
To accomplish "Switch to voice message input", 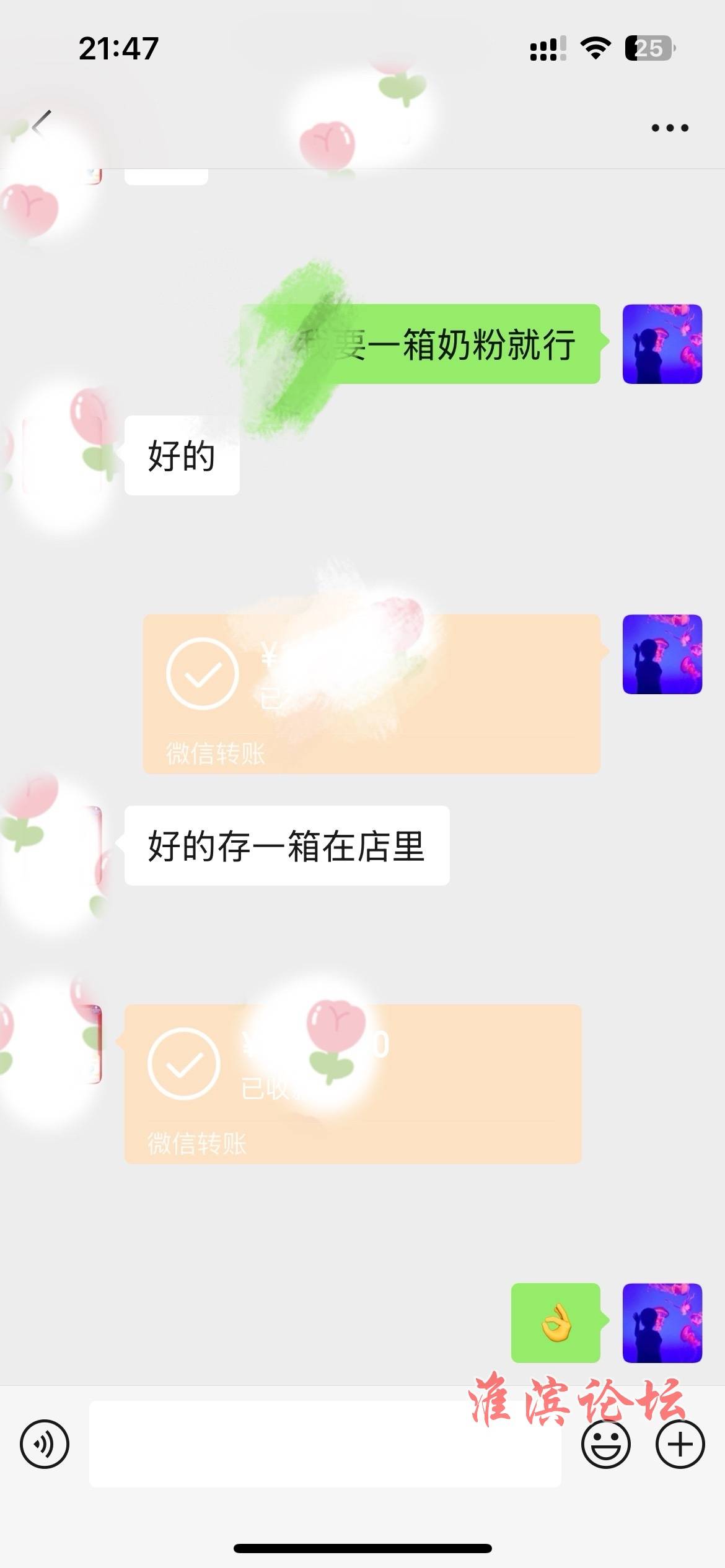I will (x=45, y=1444).
